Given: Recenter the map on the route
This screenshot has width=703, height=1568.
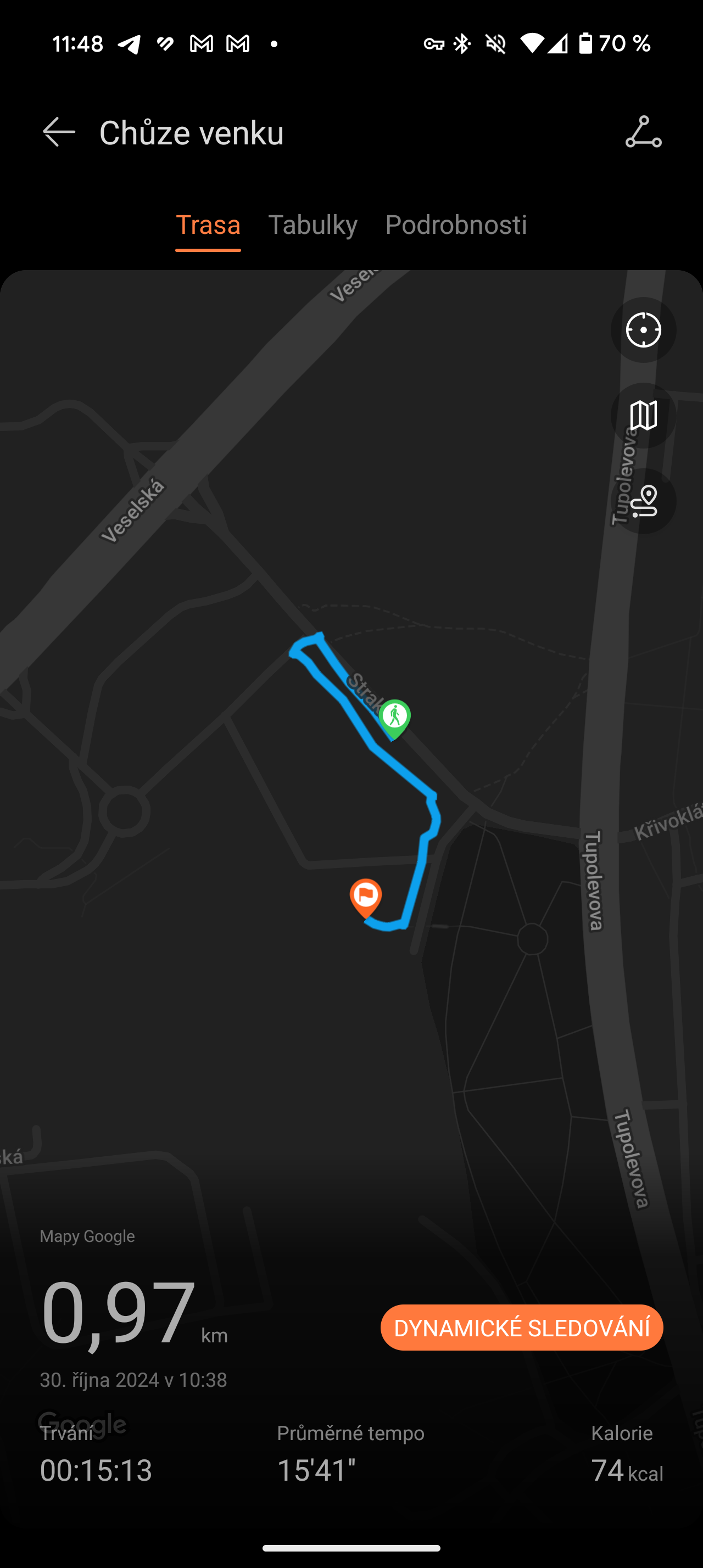Looking at the screenshot, I should pyautogui.click(x=643, y=331).
